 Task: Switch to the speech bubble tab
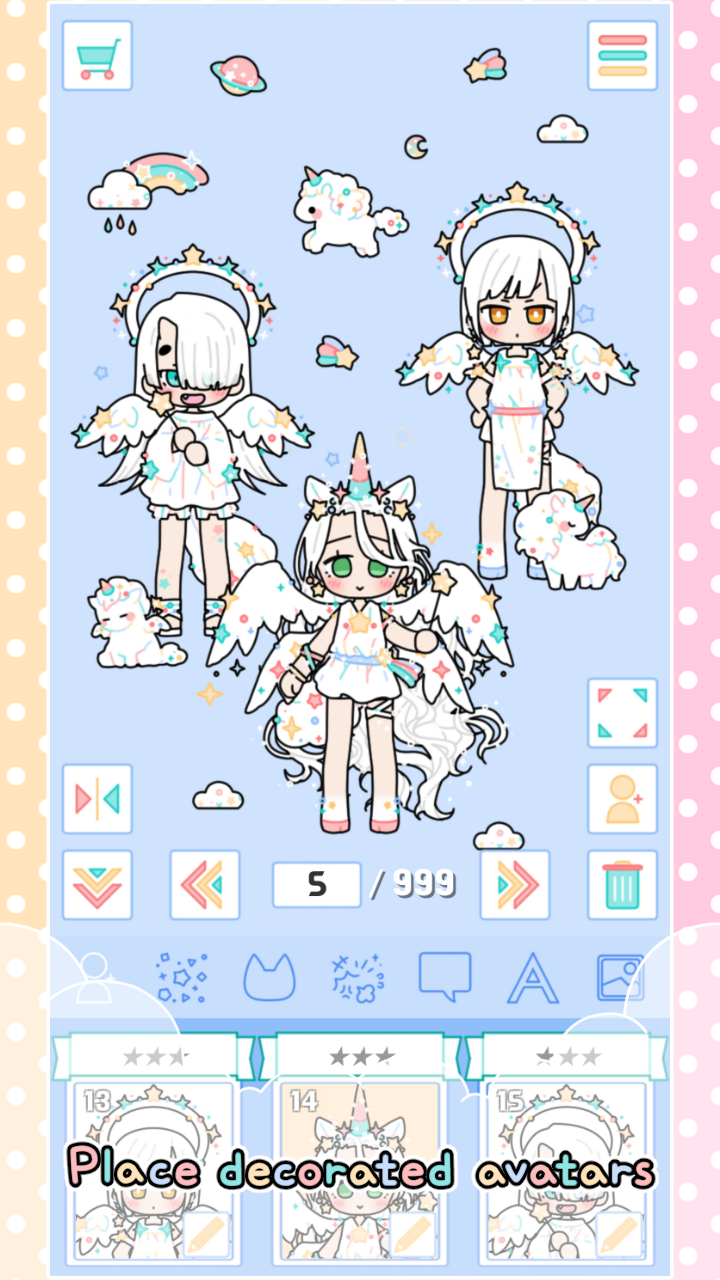[446, 977]
